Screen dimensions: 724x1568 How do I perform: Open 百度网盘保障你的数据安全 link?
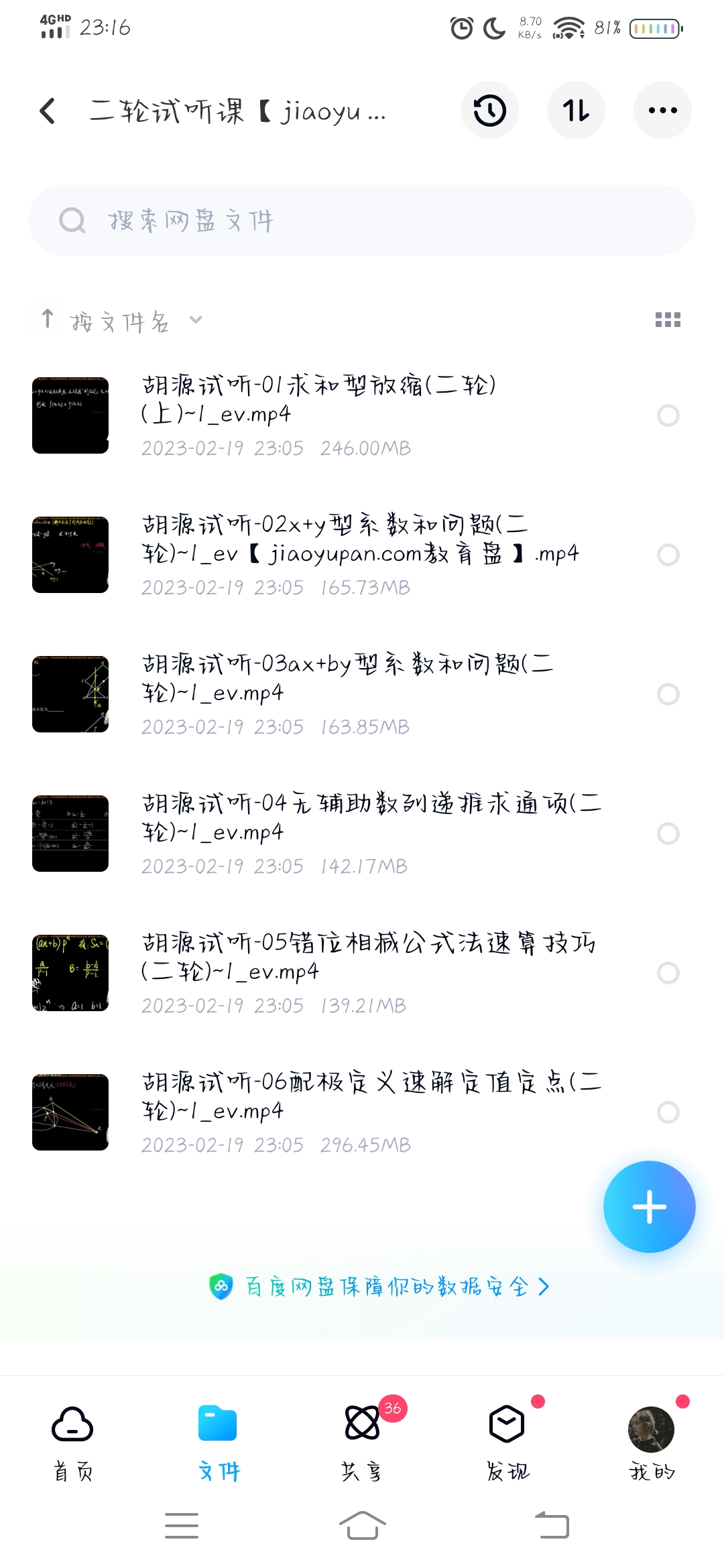(379, 1287)
